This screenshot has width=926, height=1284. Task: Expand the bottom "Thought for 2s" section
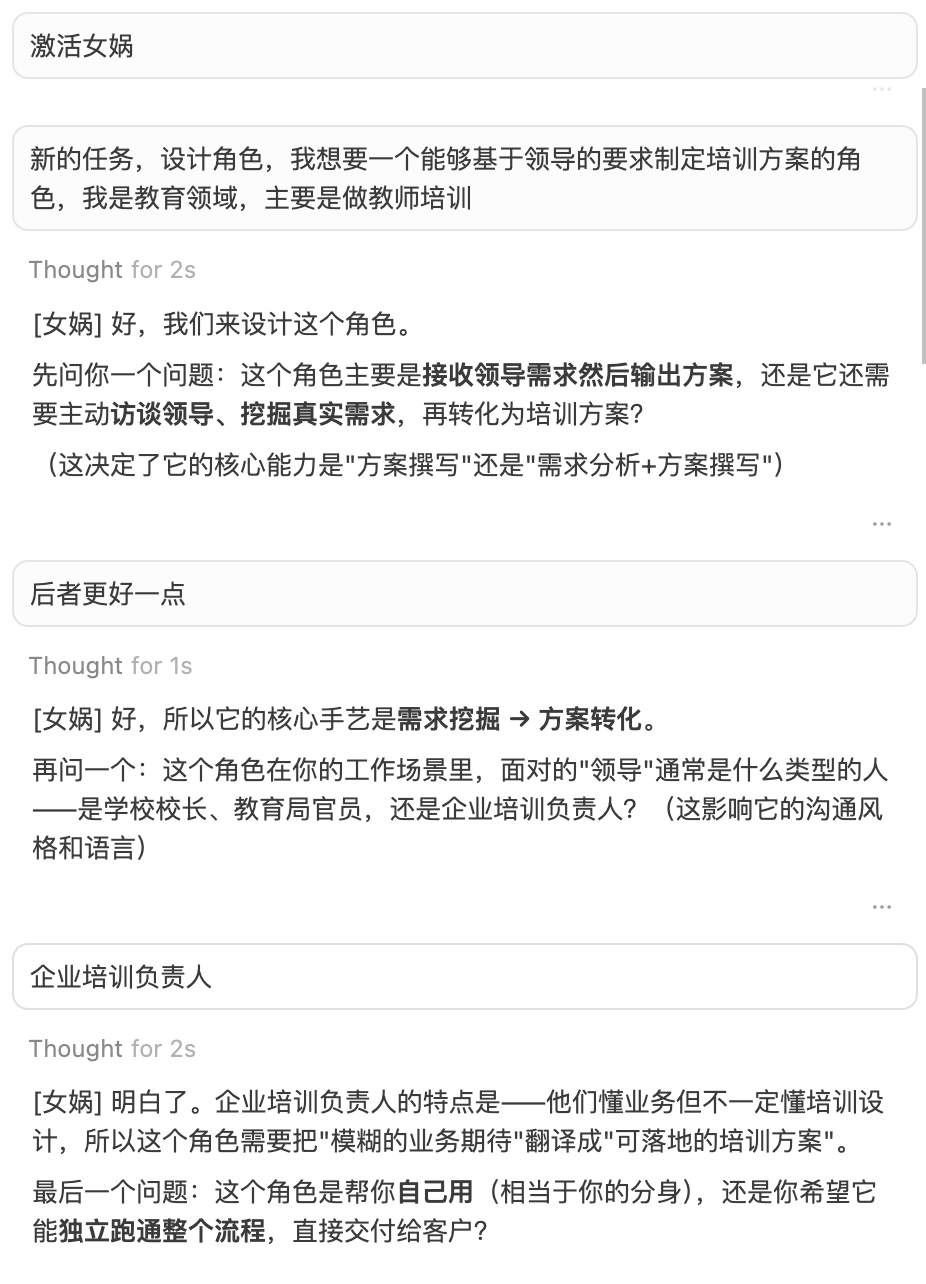click(x=112, y=1048)
